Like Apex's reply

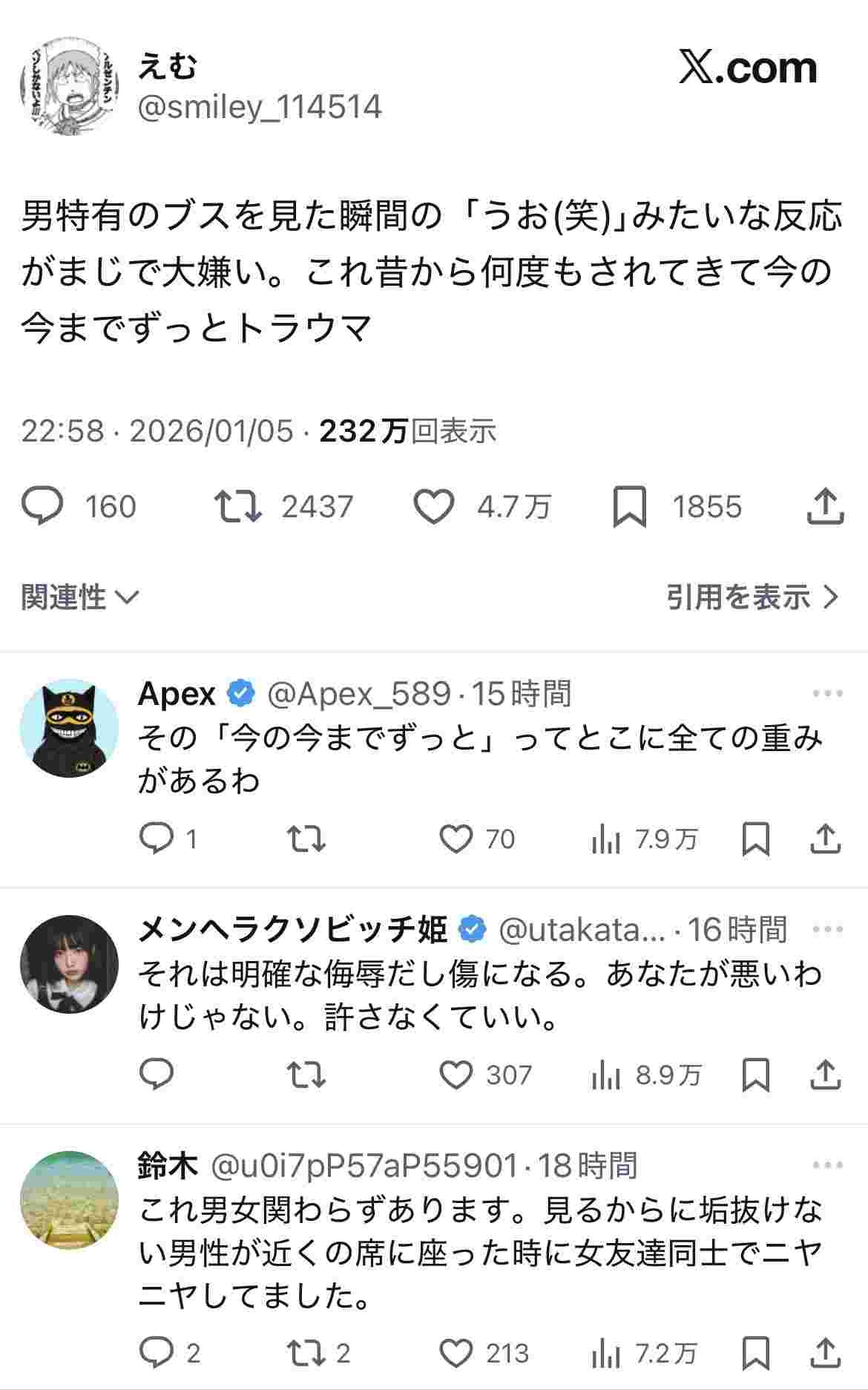click(x=456, y=839)
